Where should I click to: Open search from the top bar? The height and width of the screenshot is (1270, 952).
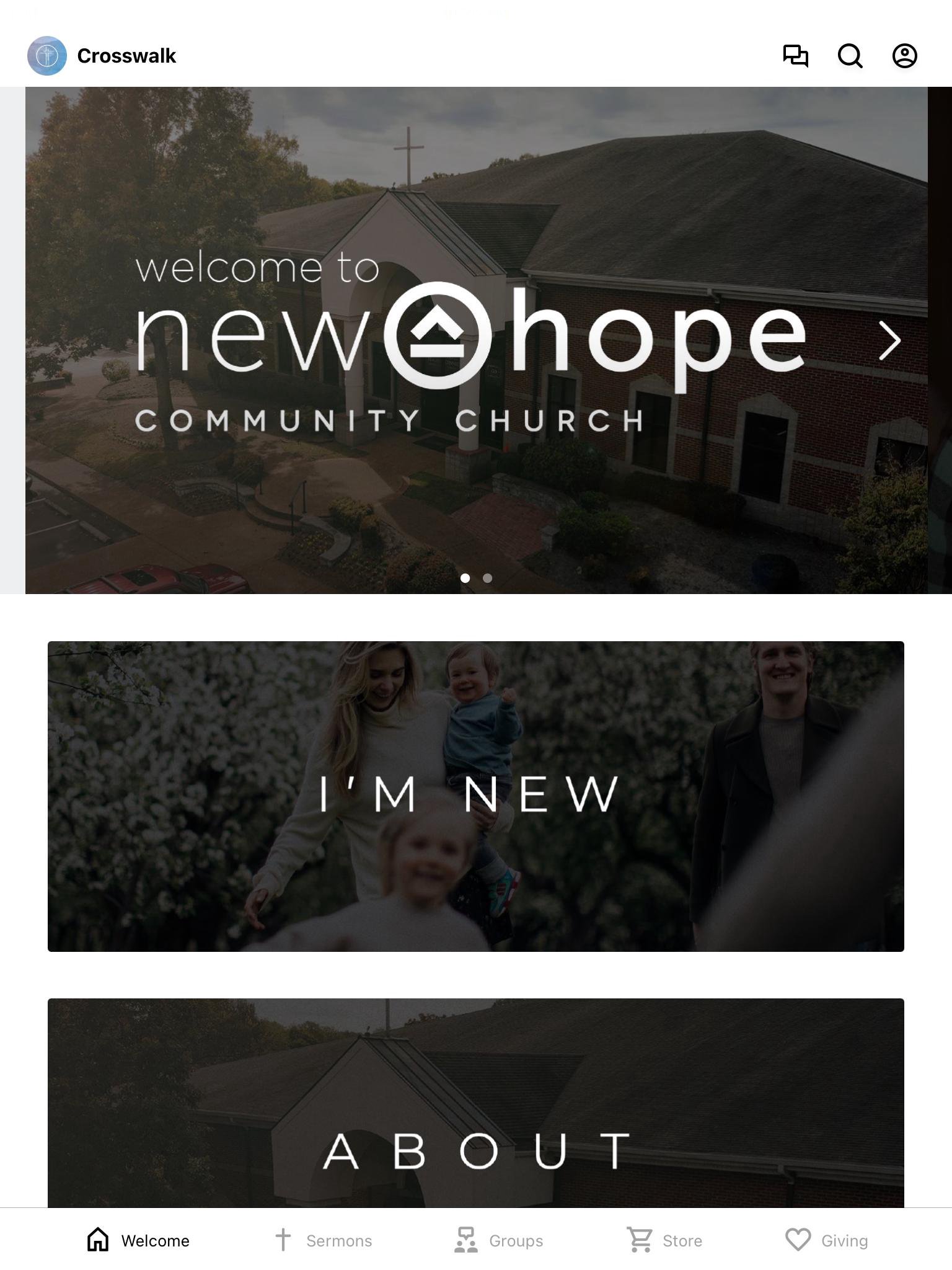tap(850, 56)
